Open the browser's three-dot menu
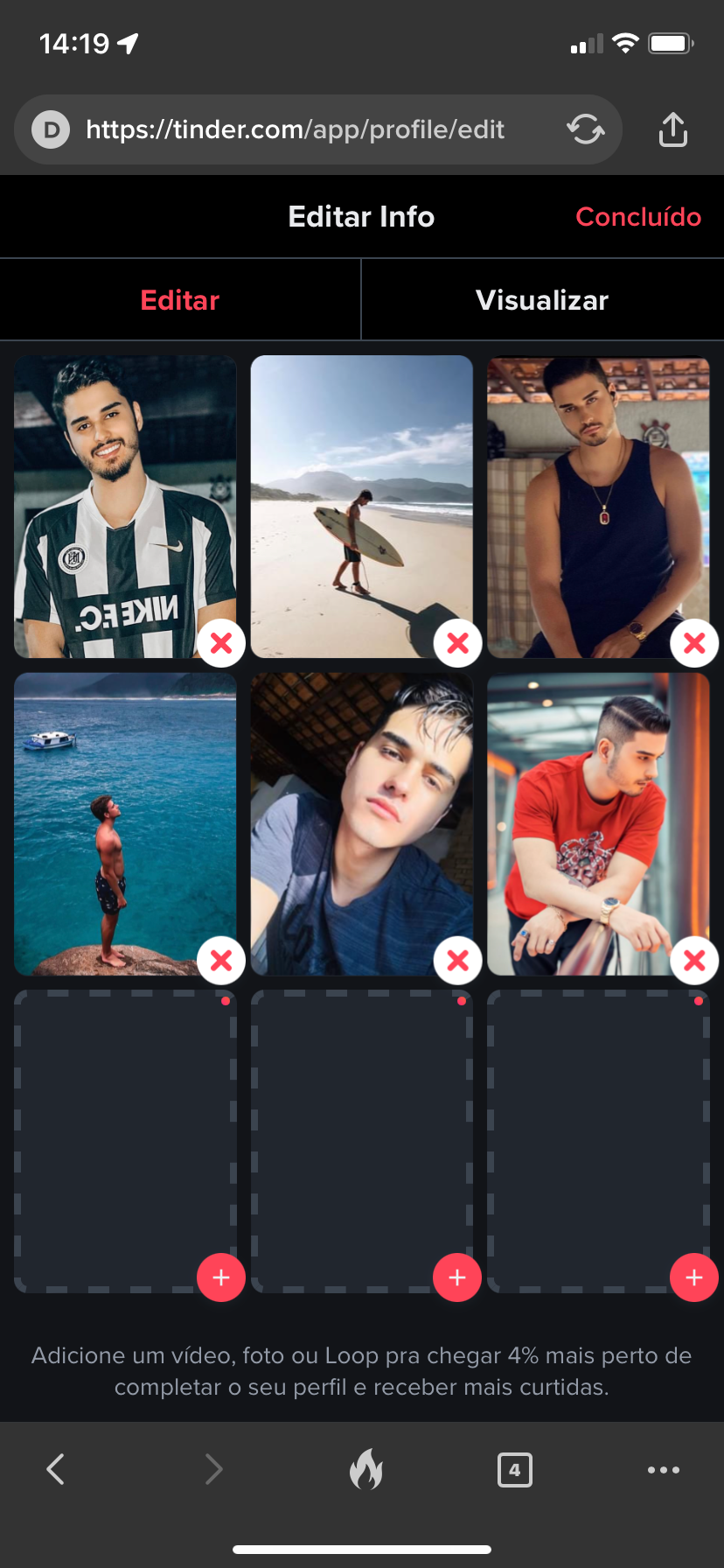 663,1469
